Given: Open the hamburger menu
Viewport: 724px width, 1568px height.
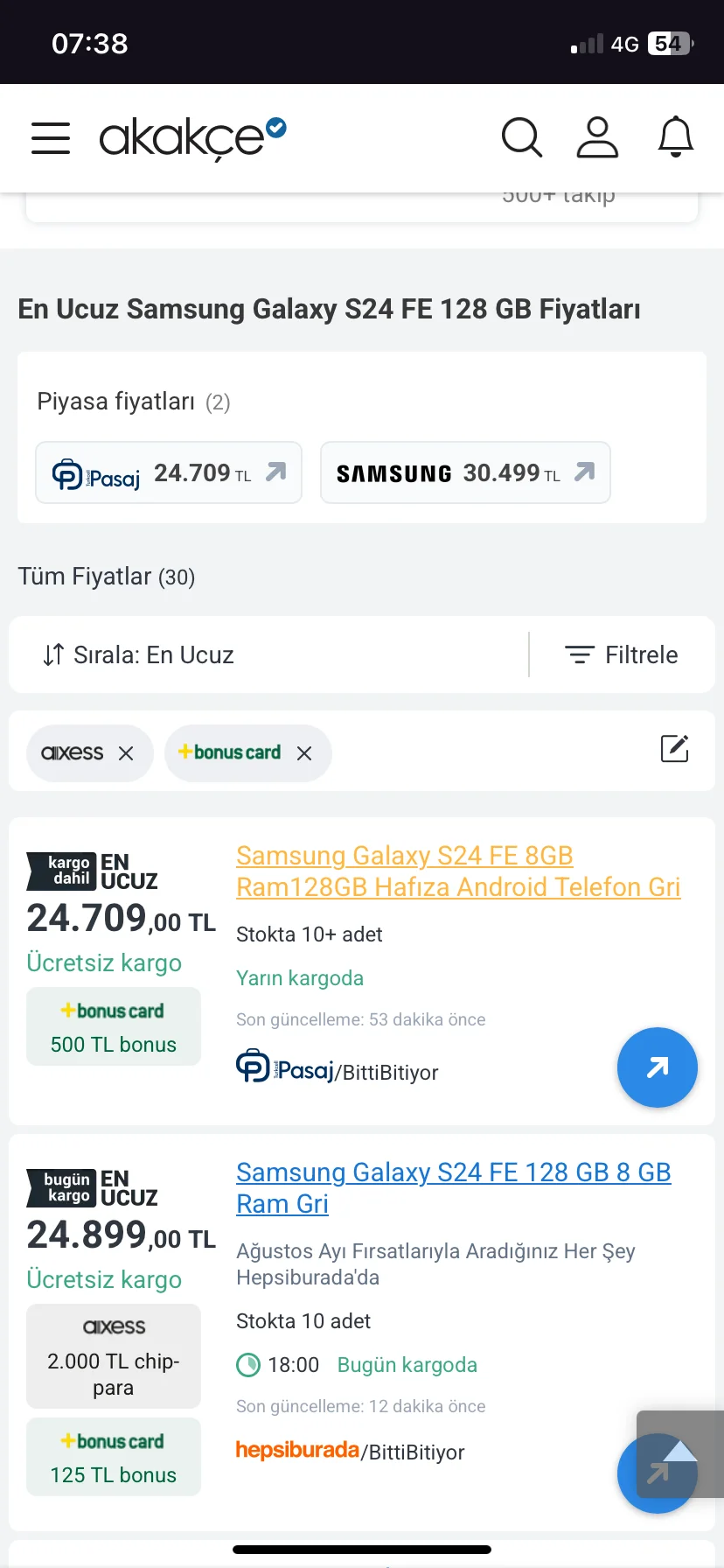Looking at the screenshot, I should [x=51, y=138].
